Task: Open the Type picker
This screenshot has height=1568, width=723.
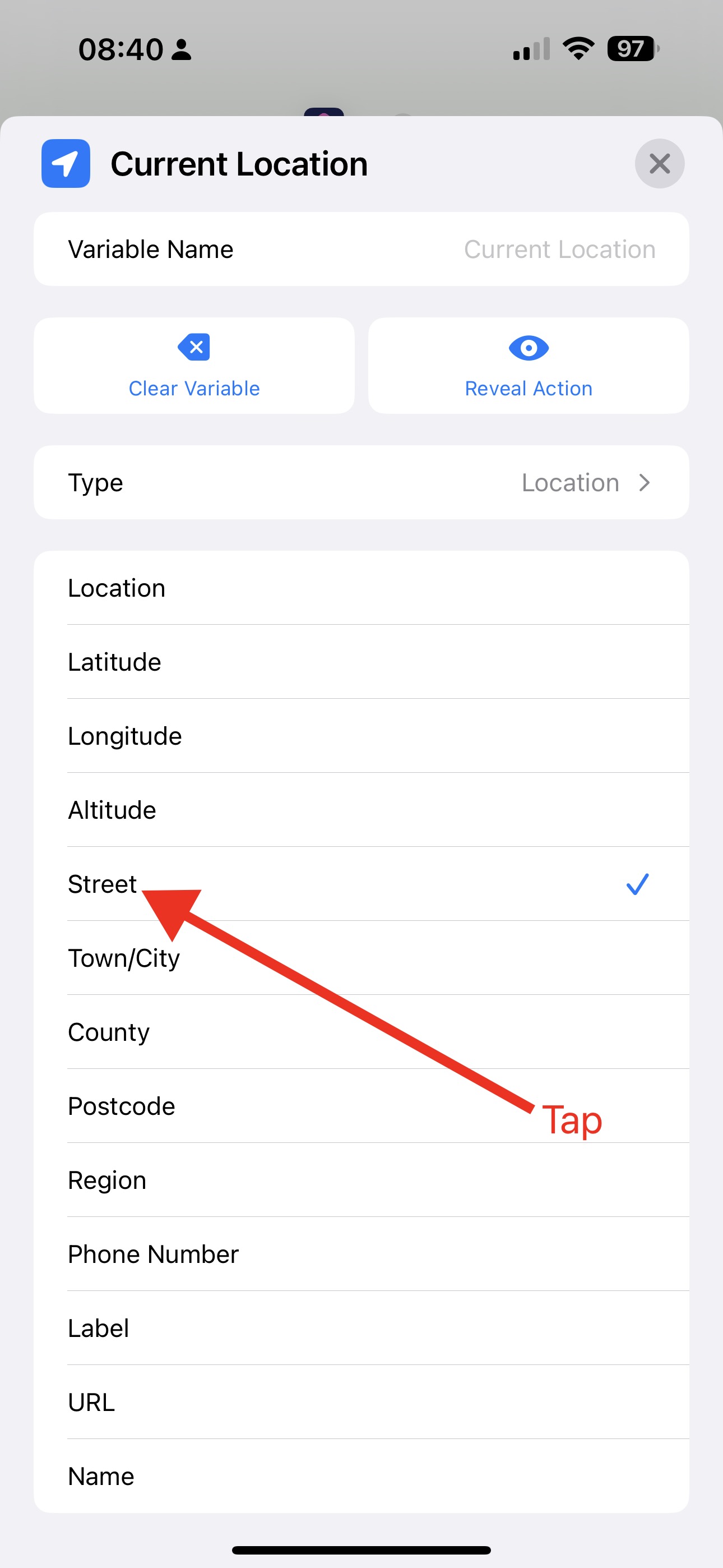Action: point(361,483)
